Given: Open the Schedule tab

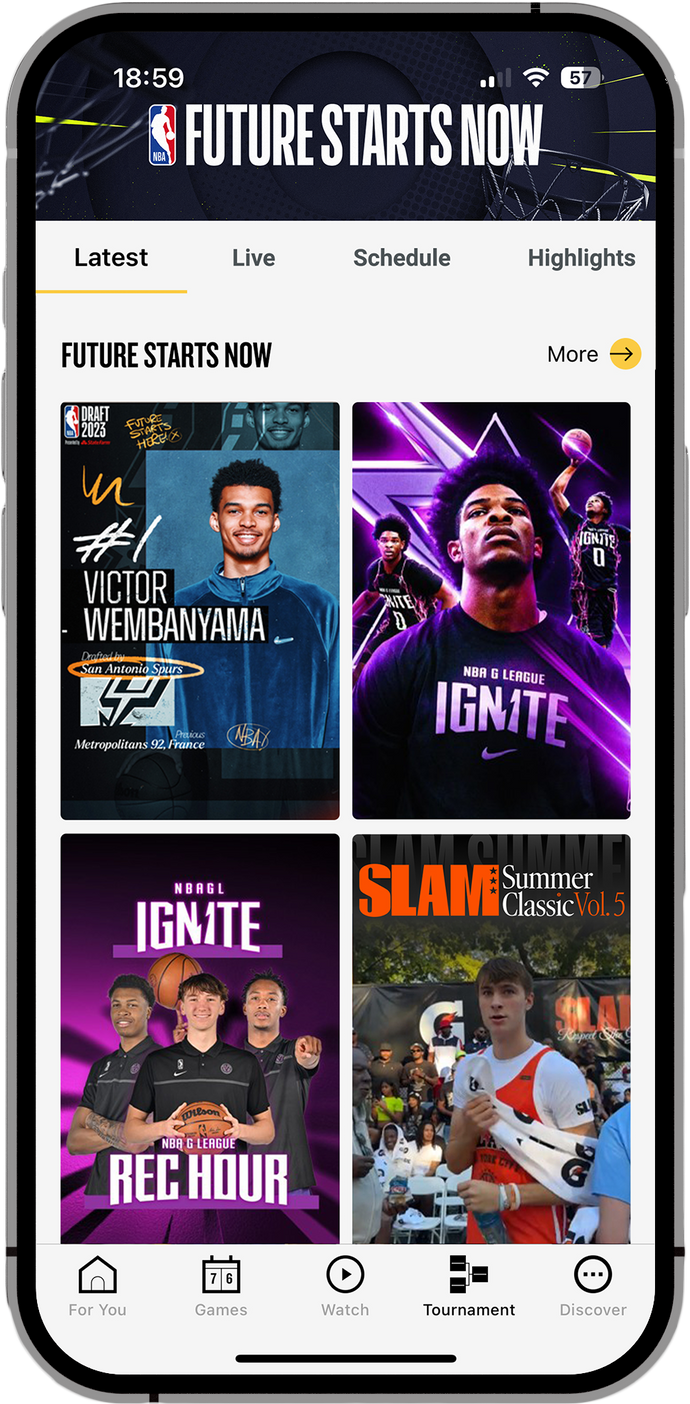Looking at the screenshot, I should [402, 258].
